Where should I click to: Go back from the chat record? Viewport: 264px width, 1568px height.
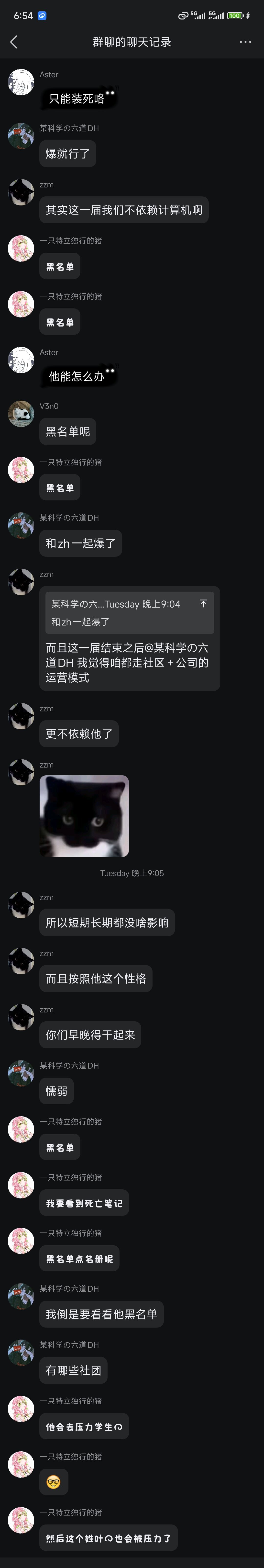[14, 42]
